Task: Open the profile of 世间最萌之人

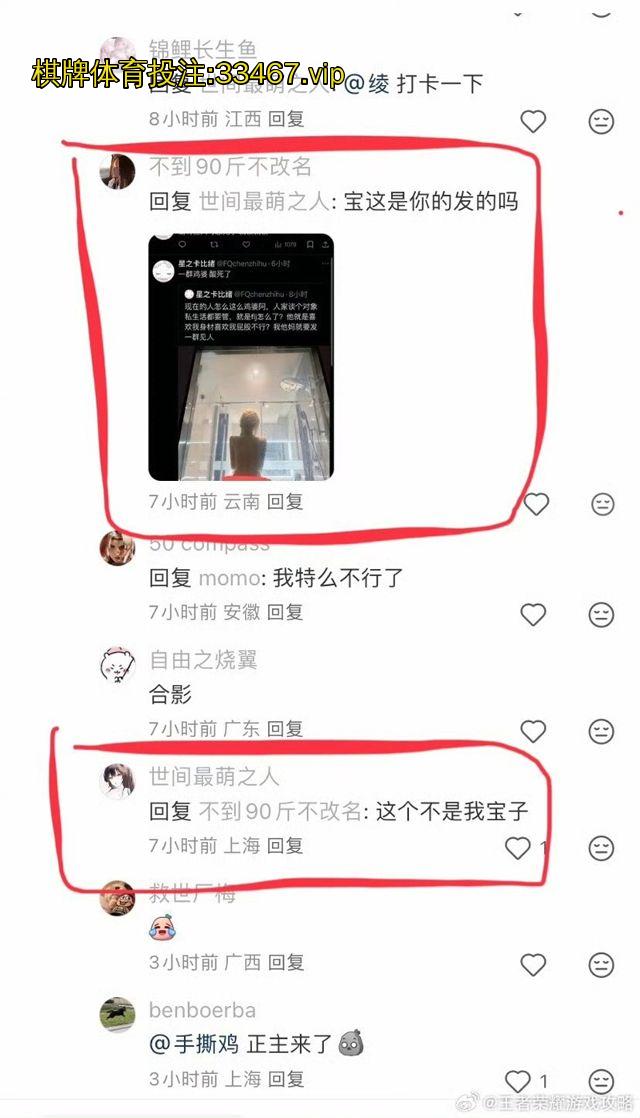Action: 118,780
